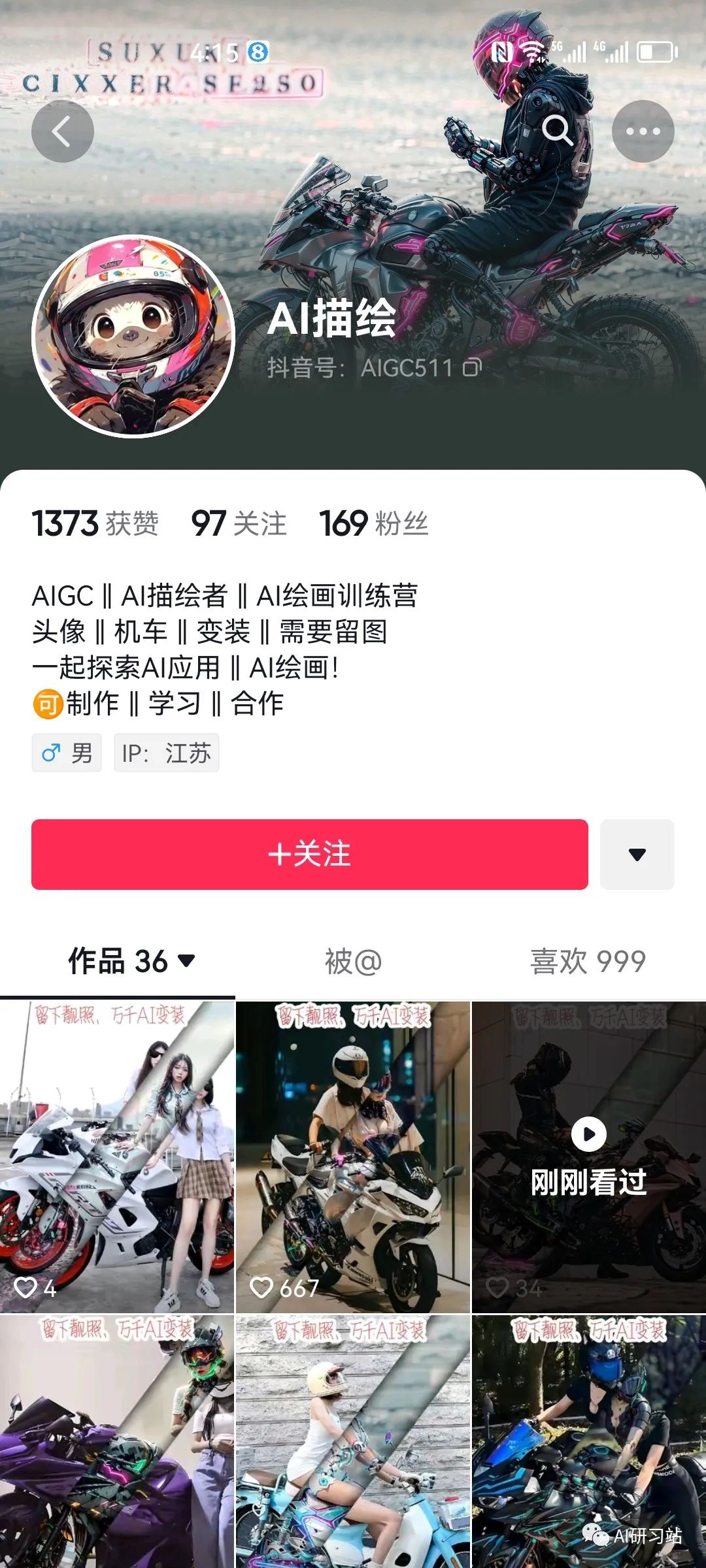
Task: Open the three-dot overflow menu
Action: [643, 131]
